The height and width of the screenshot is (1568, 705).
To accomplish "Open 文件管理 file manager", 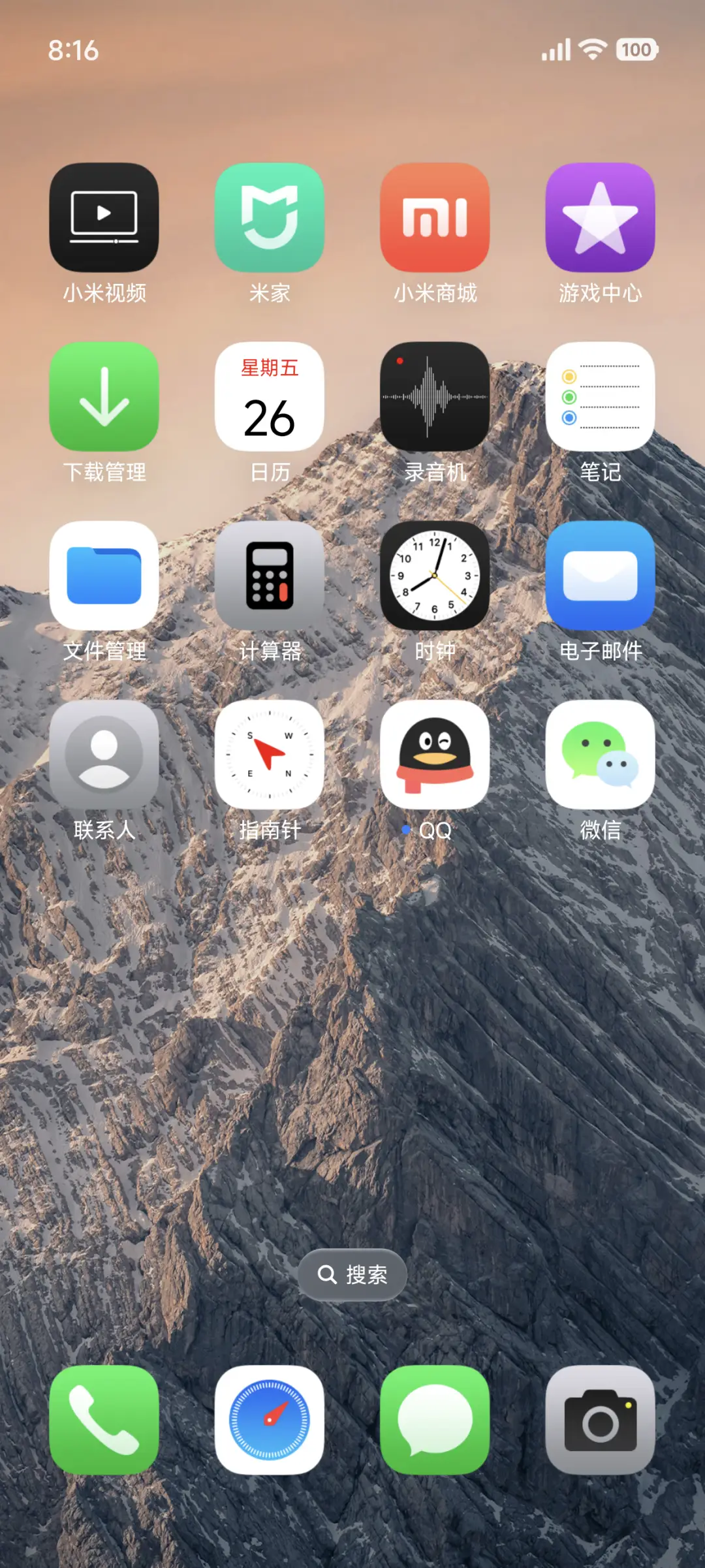I will [x=104, y=575].
